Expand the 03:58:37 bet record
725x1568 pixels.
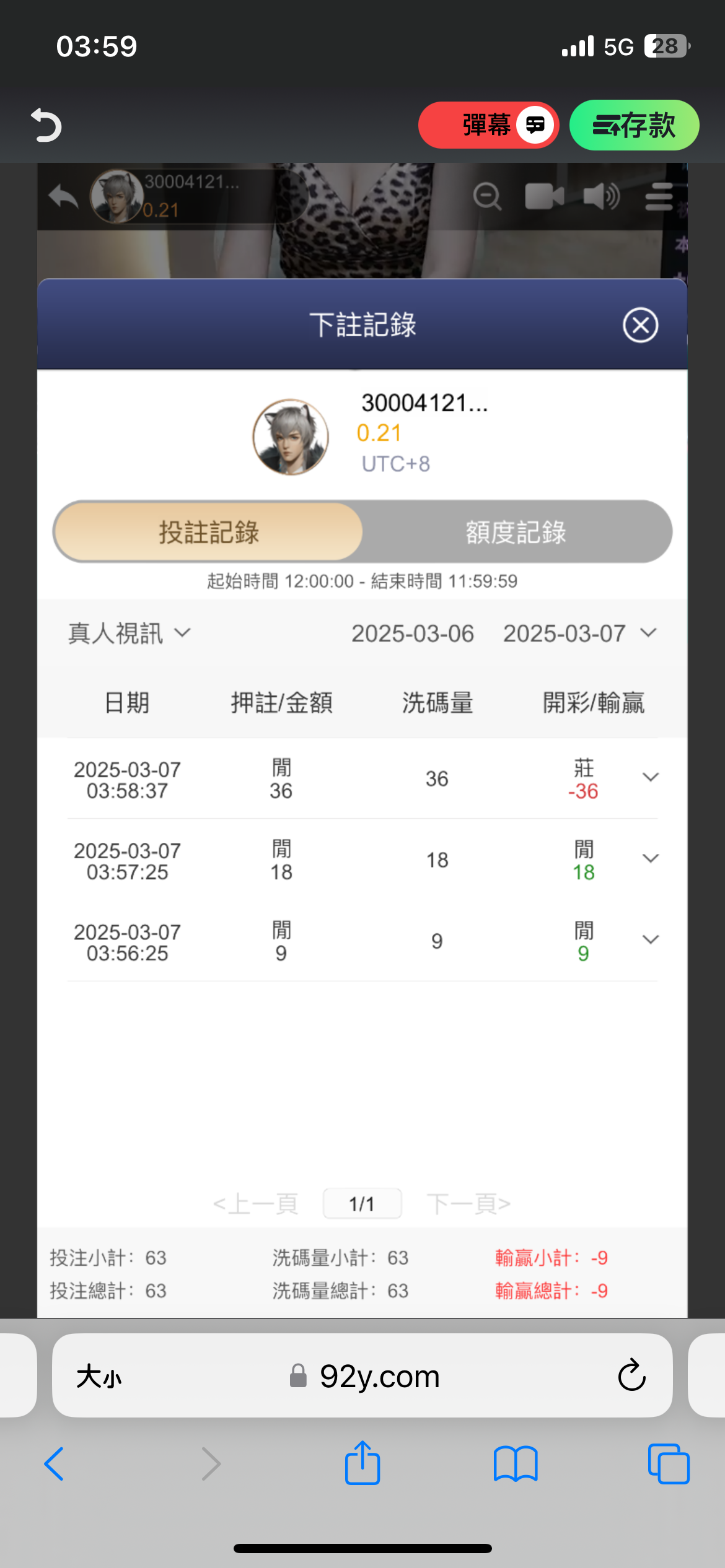pyautogui.click(x=650, y=778)
